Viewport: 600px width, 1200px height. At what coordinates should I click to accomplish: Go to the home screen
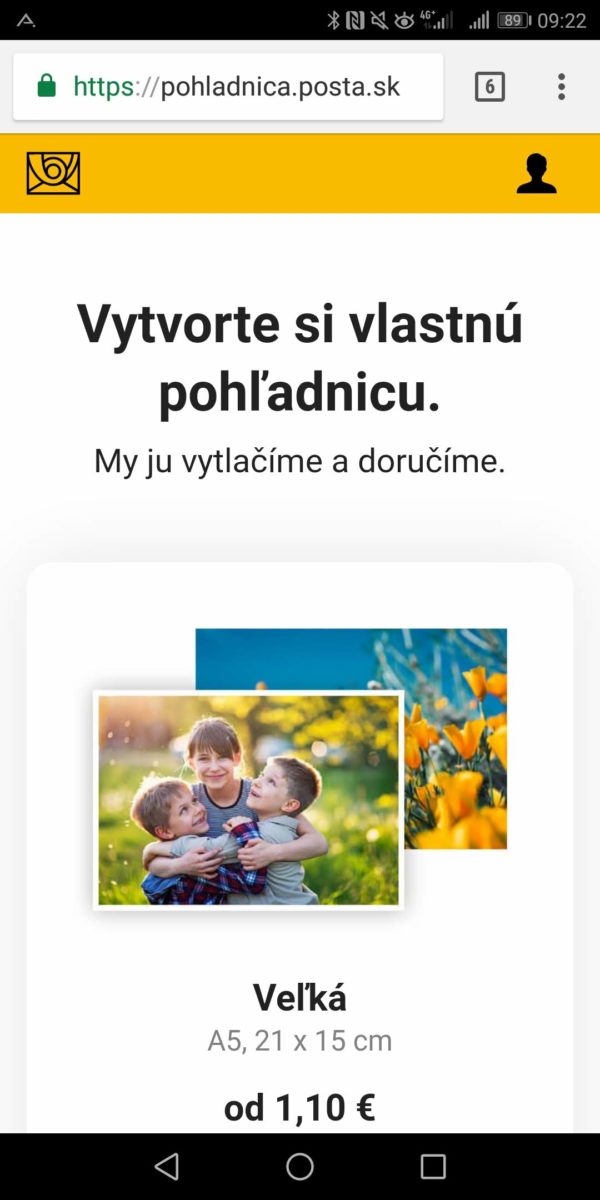pos(300,1166)
